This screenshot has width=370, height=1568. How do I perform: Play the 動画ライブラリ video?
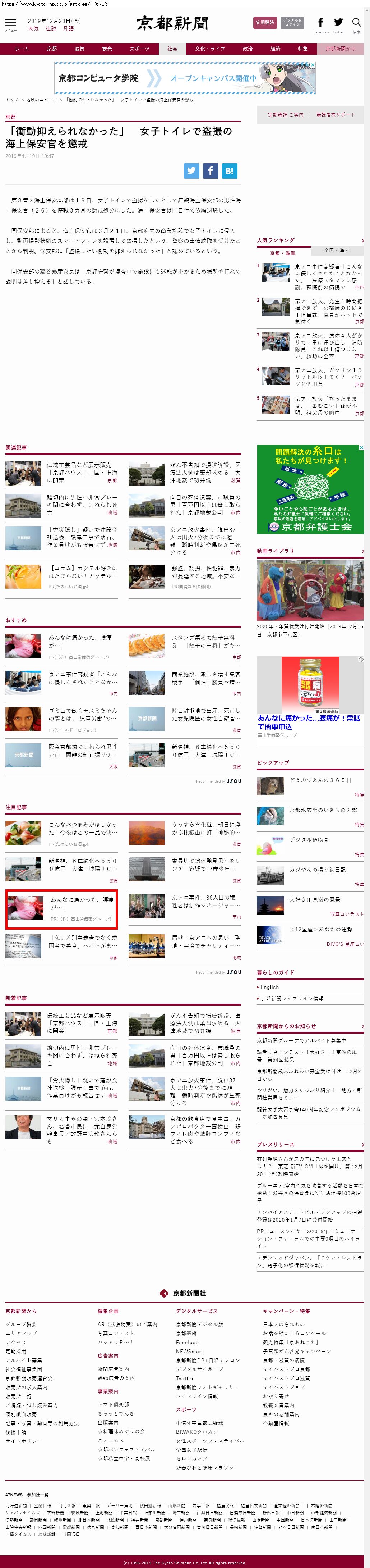tap(310, 591)
